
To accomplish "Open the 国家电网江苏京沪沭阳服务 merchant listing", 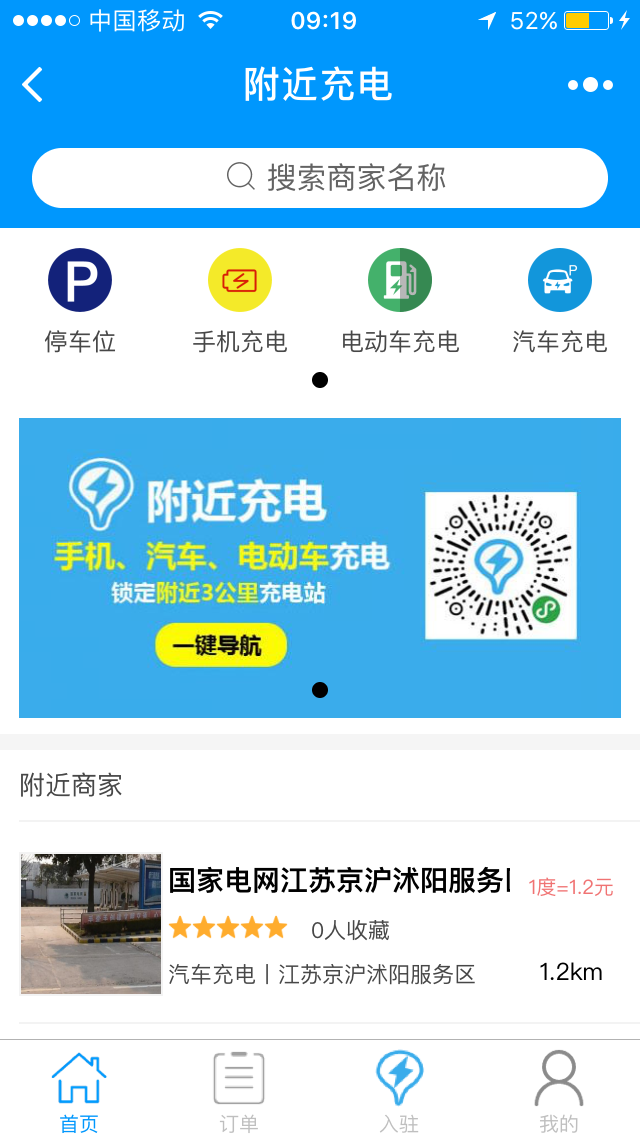I will click(320, 924).
